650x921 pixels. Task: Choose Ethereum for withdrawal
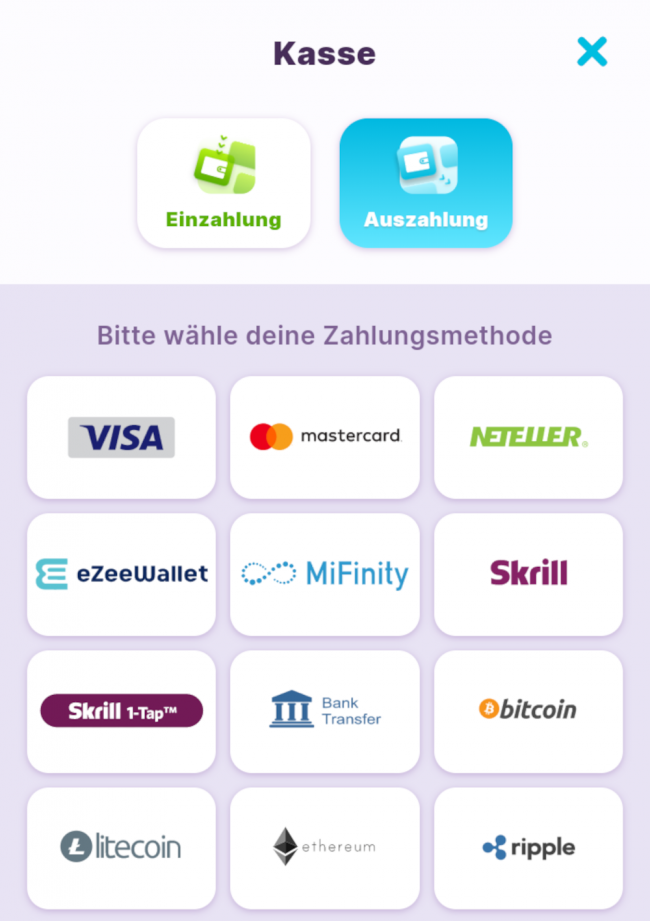click(x=325, y=847)
